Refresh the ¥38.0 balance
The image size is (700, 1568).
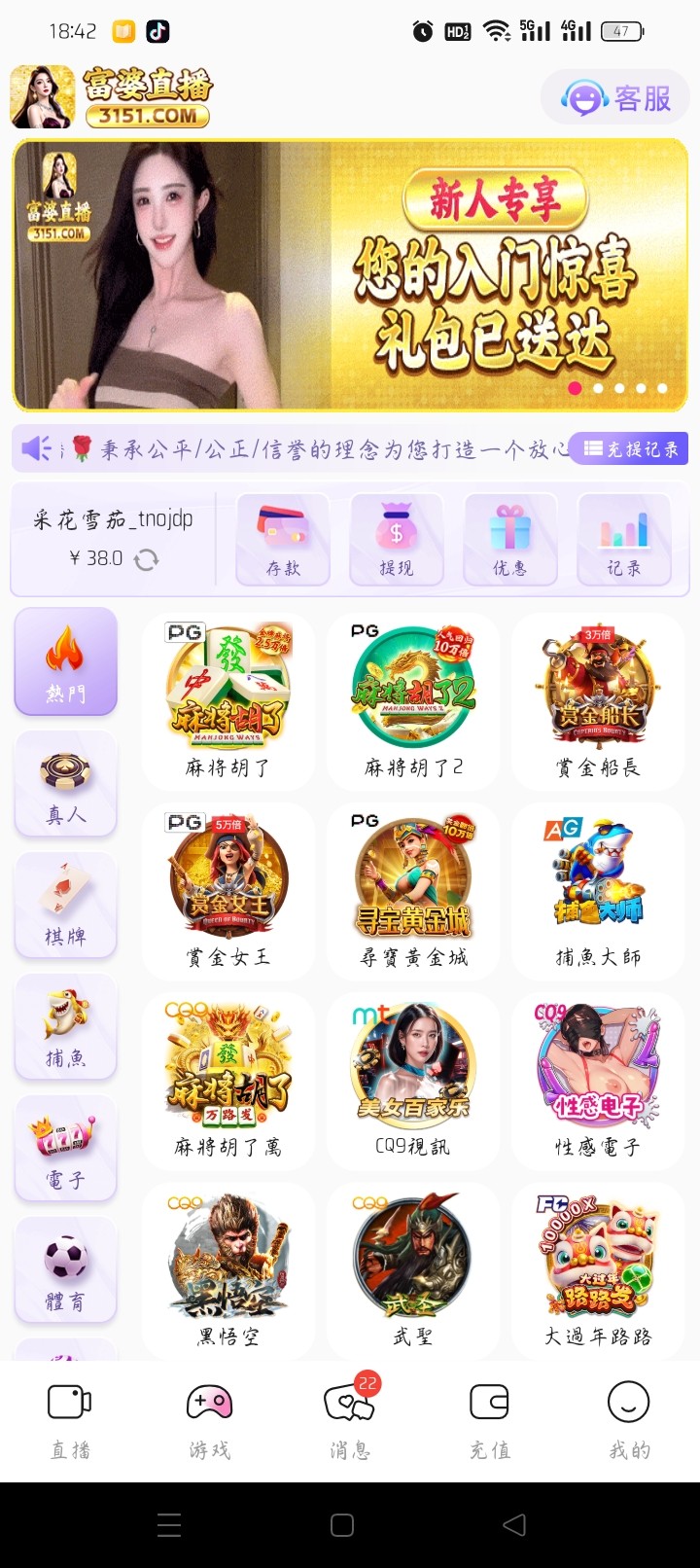(147, 559)
